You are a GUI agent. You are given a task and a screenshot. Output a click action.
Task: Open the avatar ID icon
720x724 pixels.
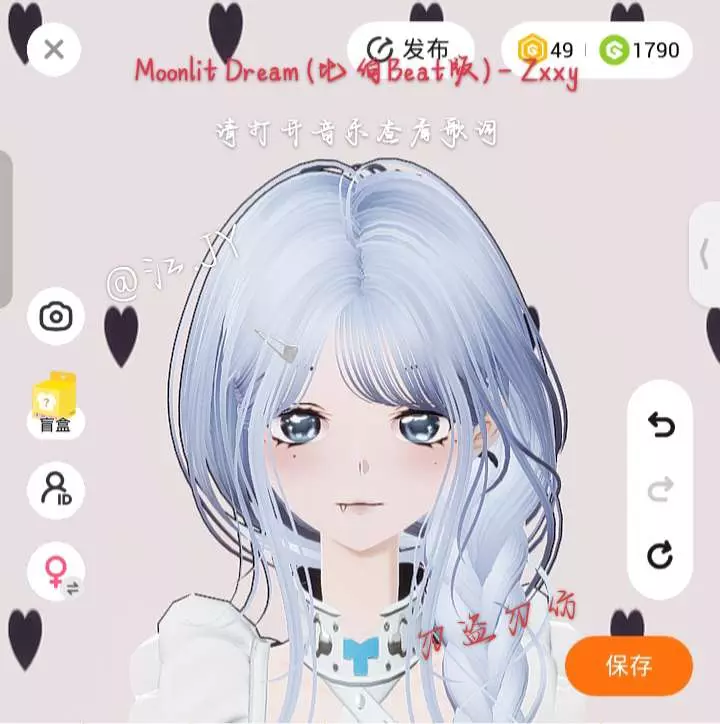(x=55, y=490)
